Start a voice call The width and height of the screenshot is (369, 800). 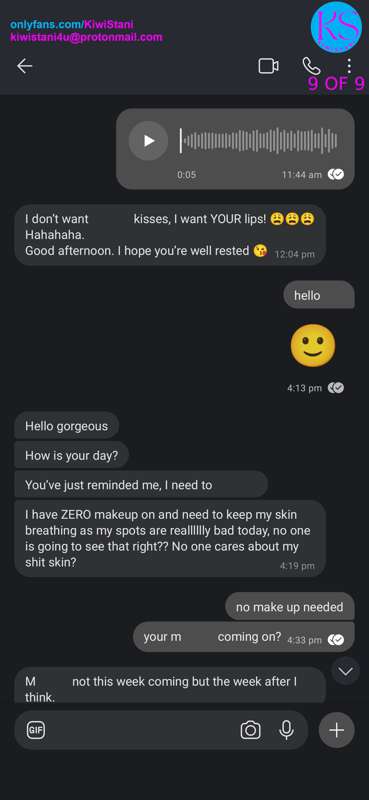pos(311,66)
